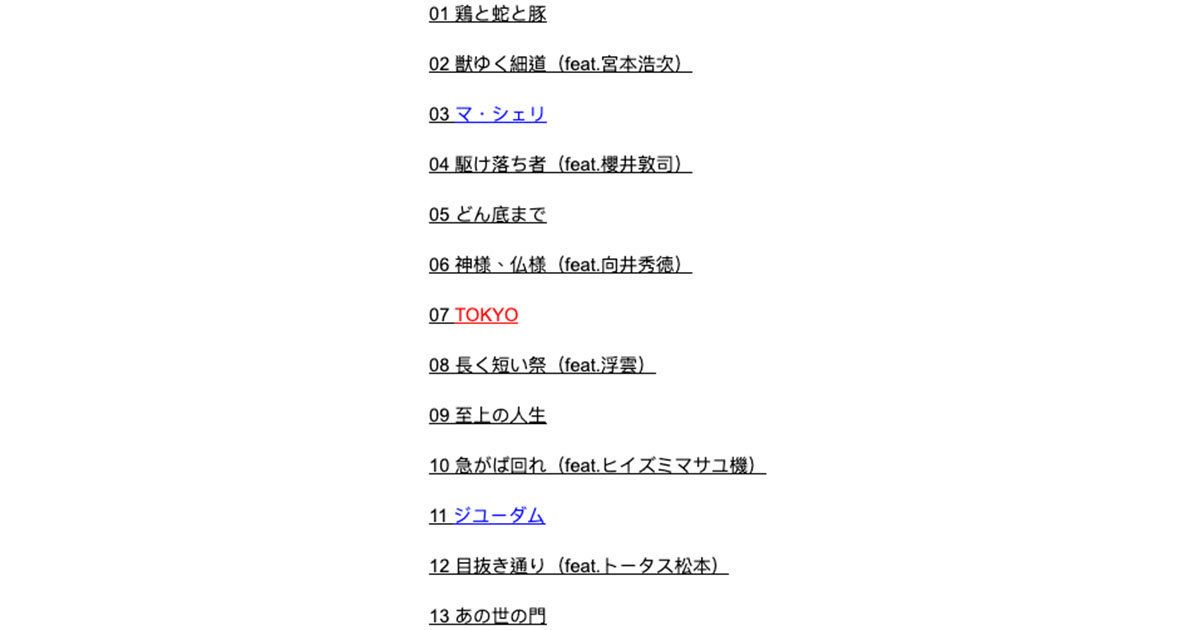
Task: Open the マ・シェリ track link
Action: (500, 114)
